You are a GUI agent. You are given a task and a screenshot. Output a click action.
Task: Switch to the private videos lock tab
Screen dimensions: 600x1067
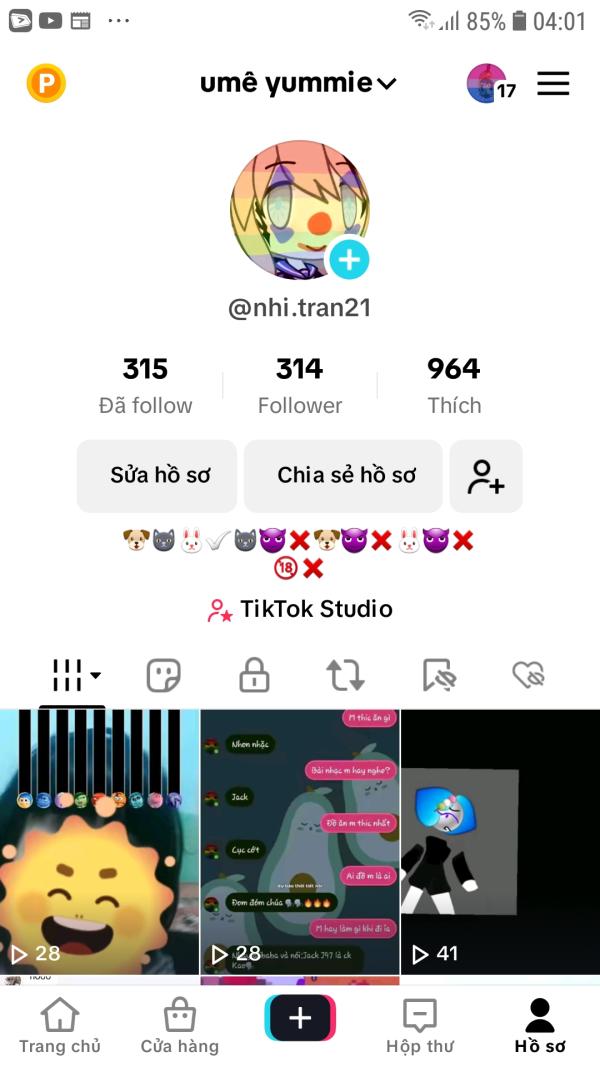point(254,676)
